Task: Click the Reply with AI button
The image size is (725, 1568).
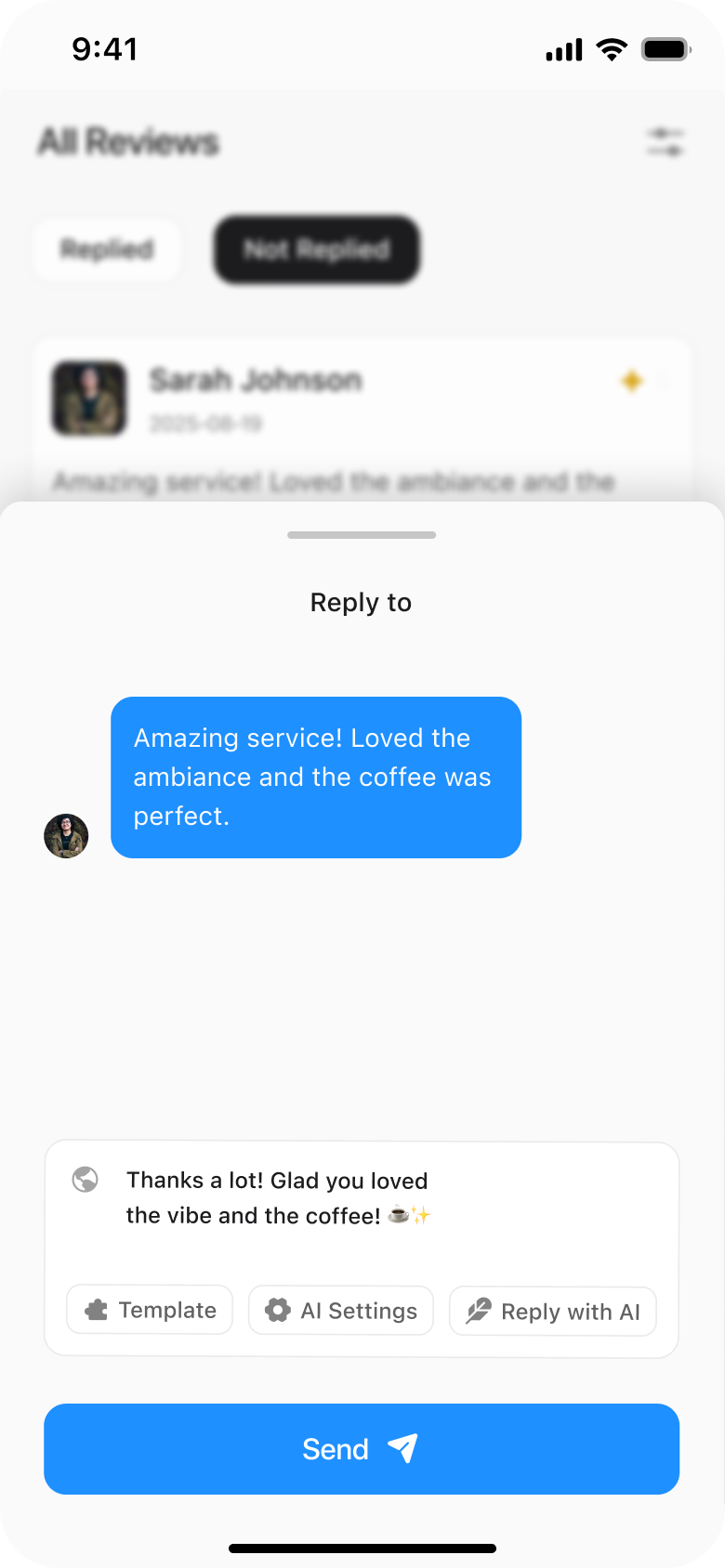Action: [552, 1311]
